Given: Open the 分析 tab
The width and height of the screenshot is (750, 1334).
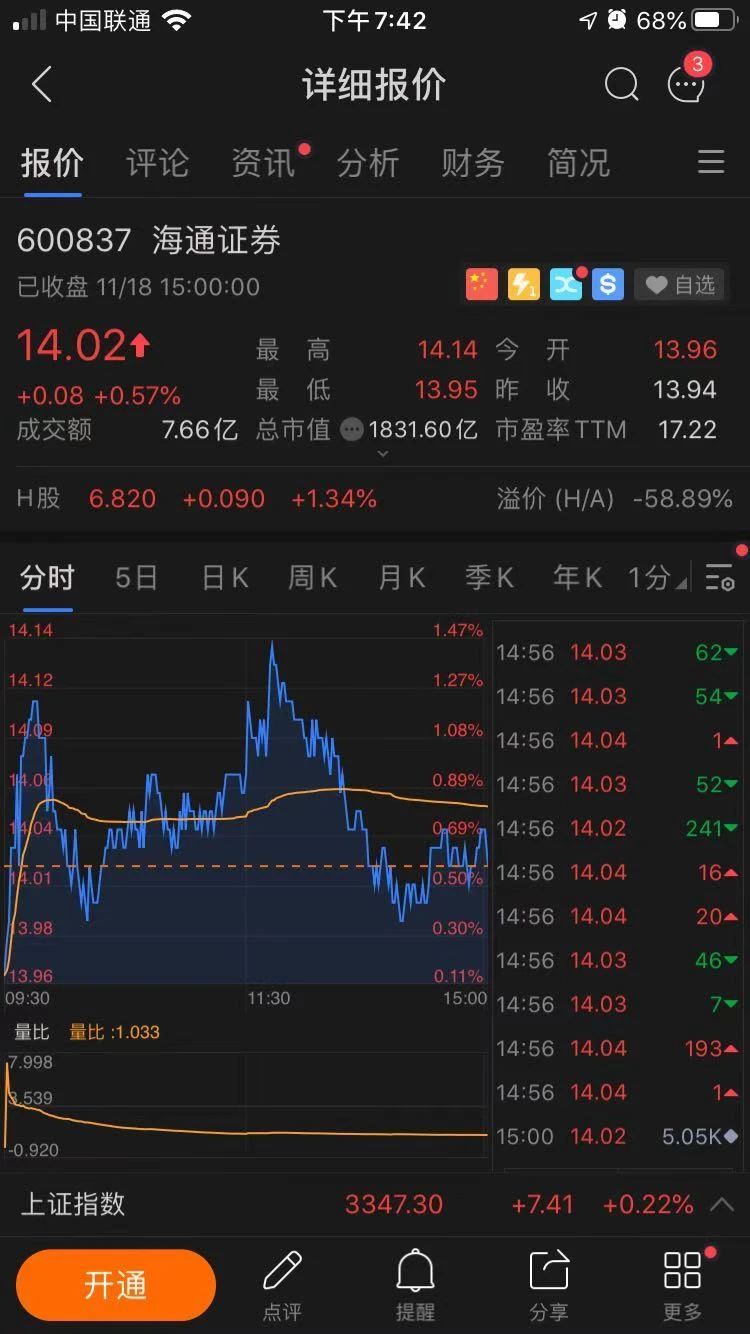Looking at the screenshot, I should 367,163.
